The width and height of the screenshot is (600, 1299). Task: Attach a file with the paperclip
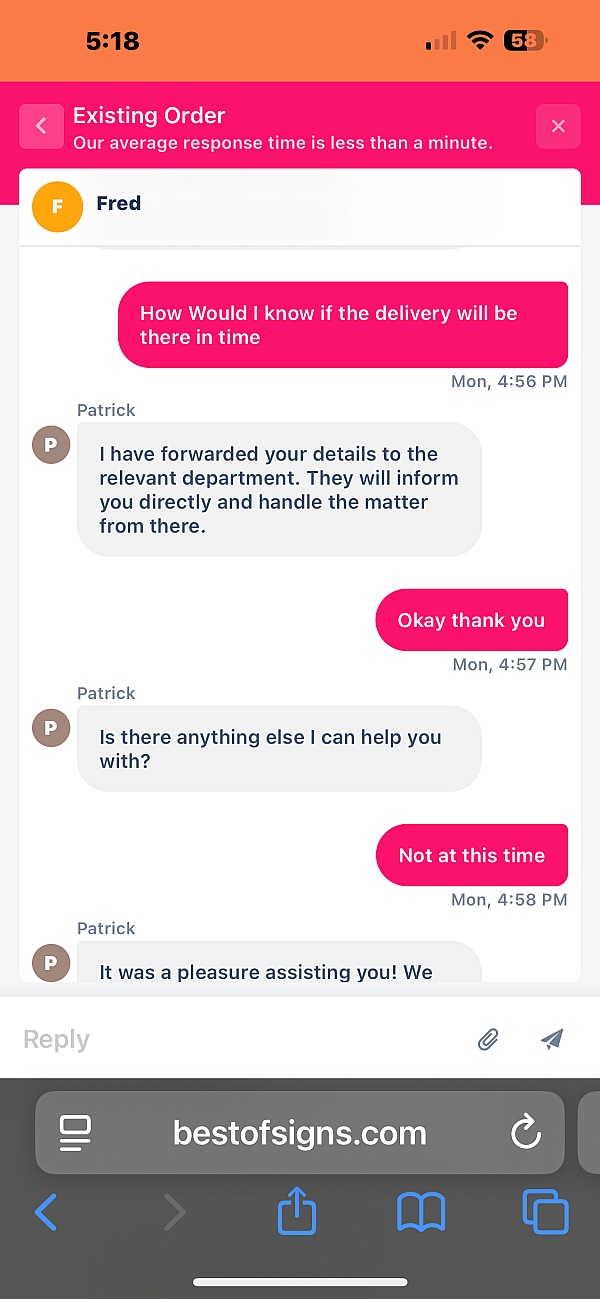[487, 1040]
